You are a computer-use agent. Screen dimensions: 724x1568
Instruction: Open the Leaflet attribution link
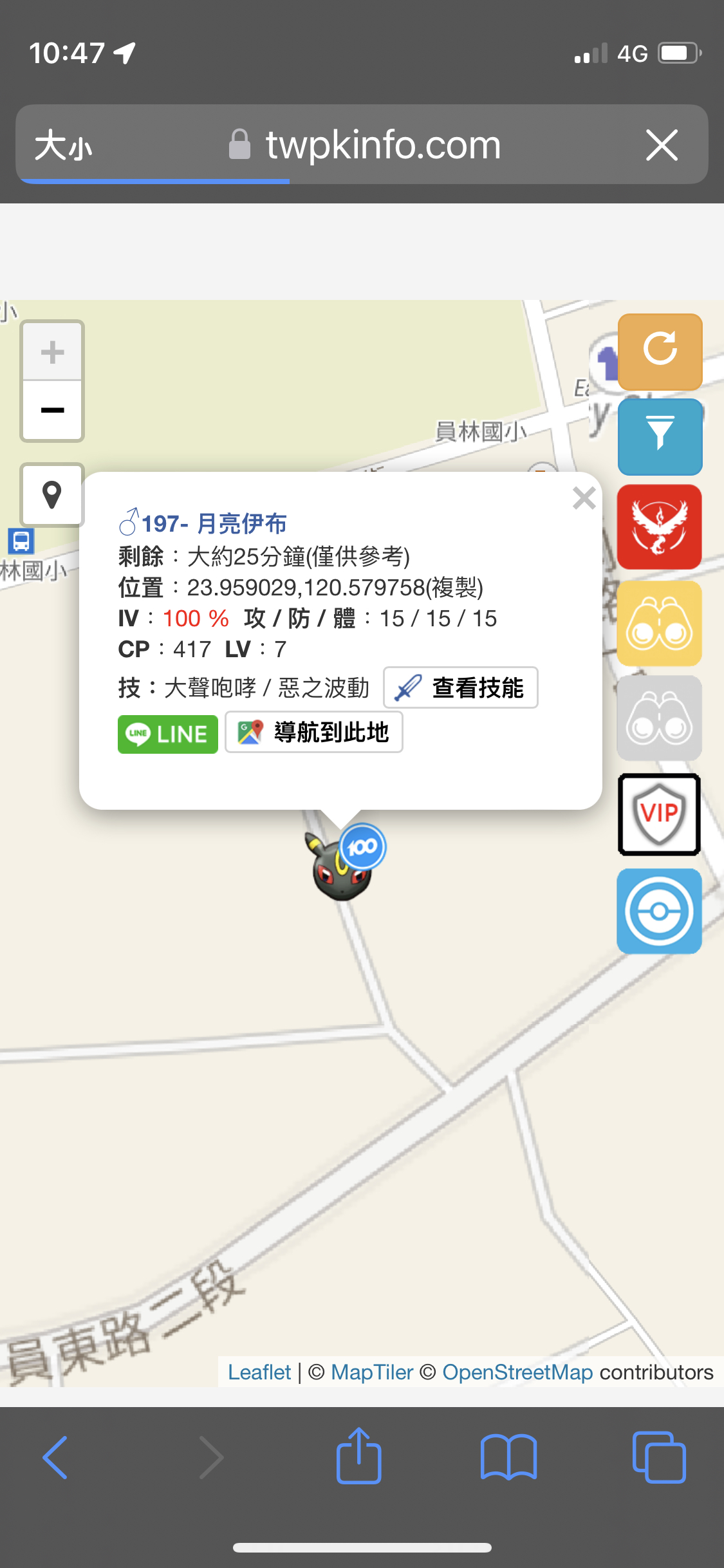tap(259, 1372)
